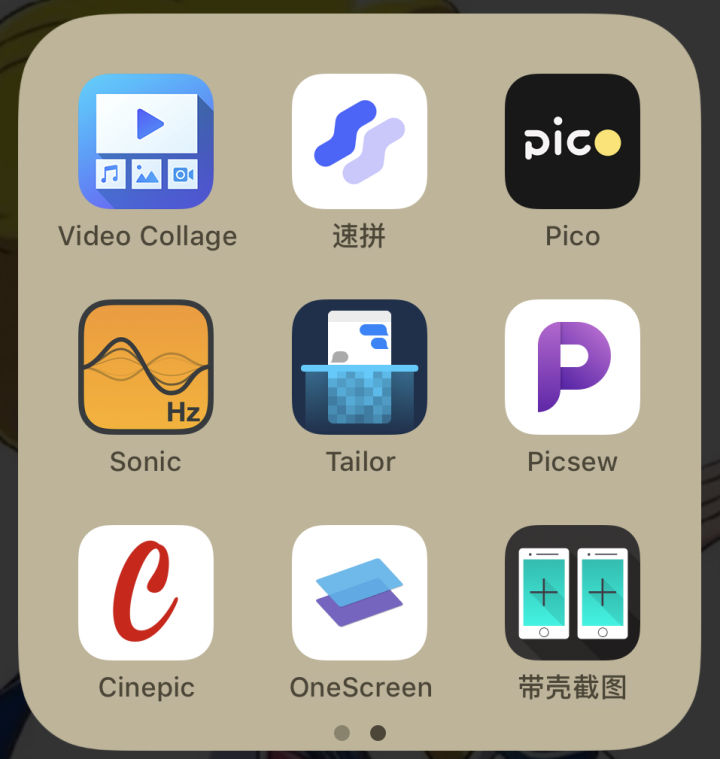Tap the 速拼 app label
The image size is (720, 759).
tap(360, 236)
